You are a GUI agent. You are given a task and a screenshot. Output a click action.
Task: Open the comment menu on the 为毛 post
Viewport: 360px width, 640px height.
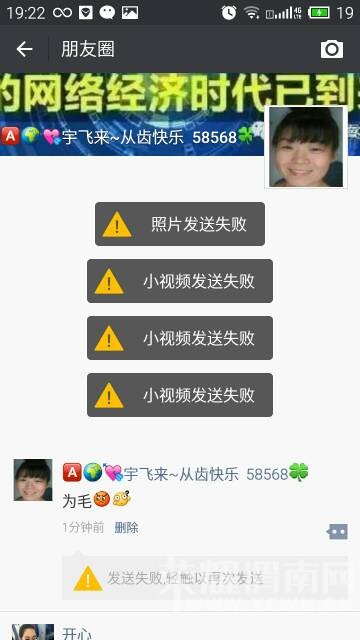click(337, 532)
